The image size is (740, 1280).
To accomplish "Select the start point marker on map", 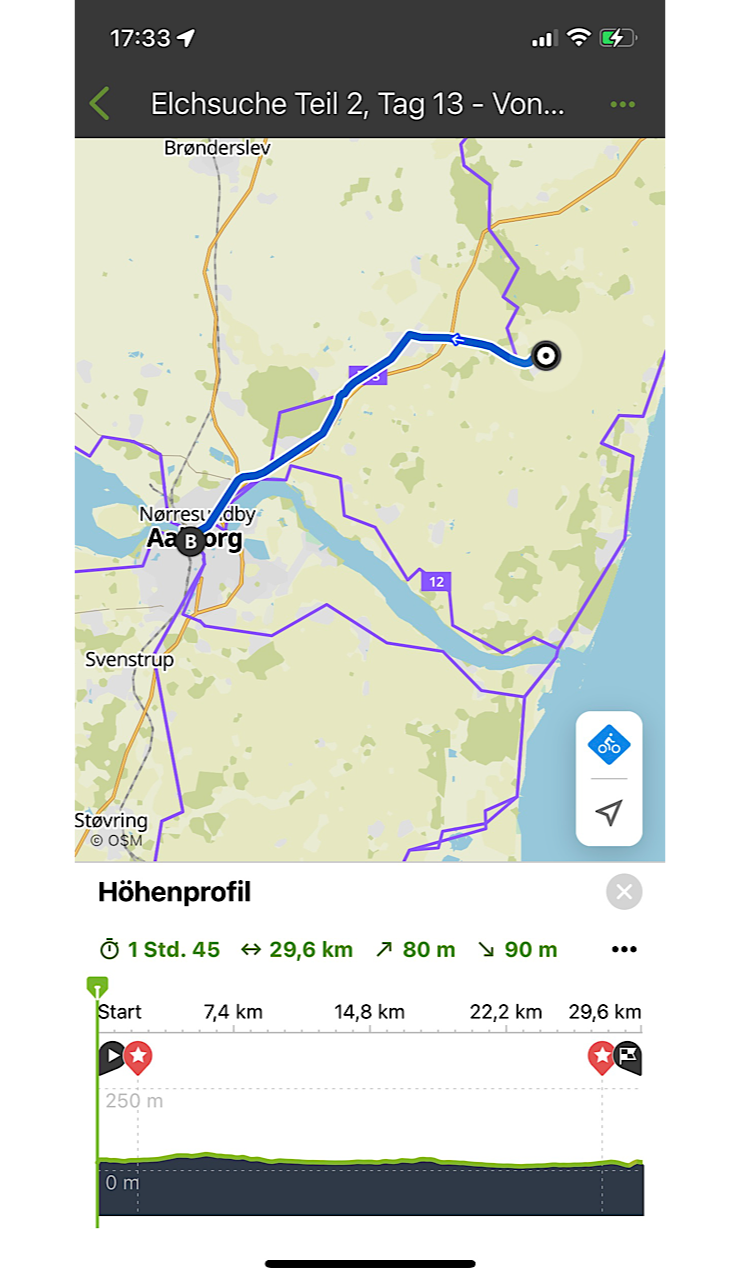I will click(545, 355).
